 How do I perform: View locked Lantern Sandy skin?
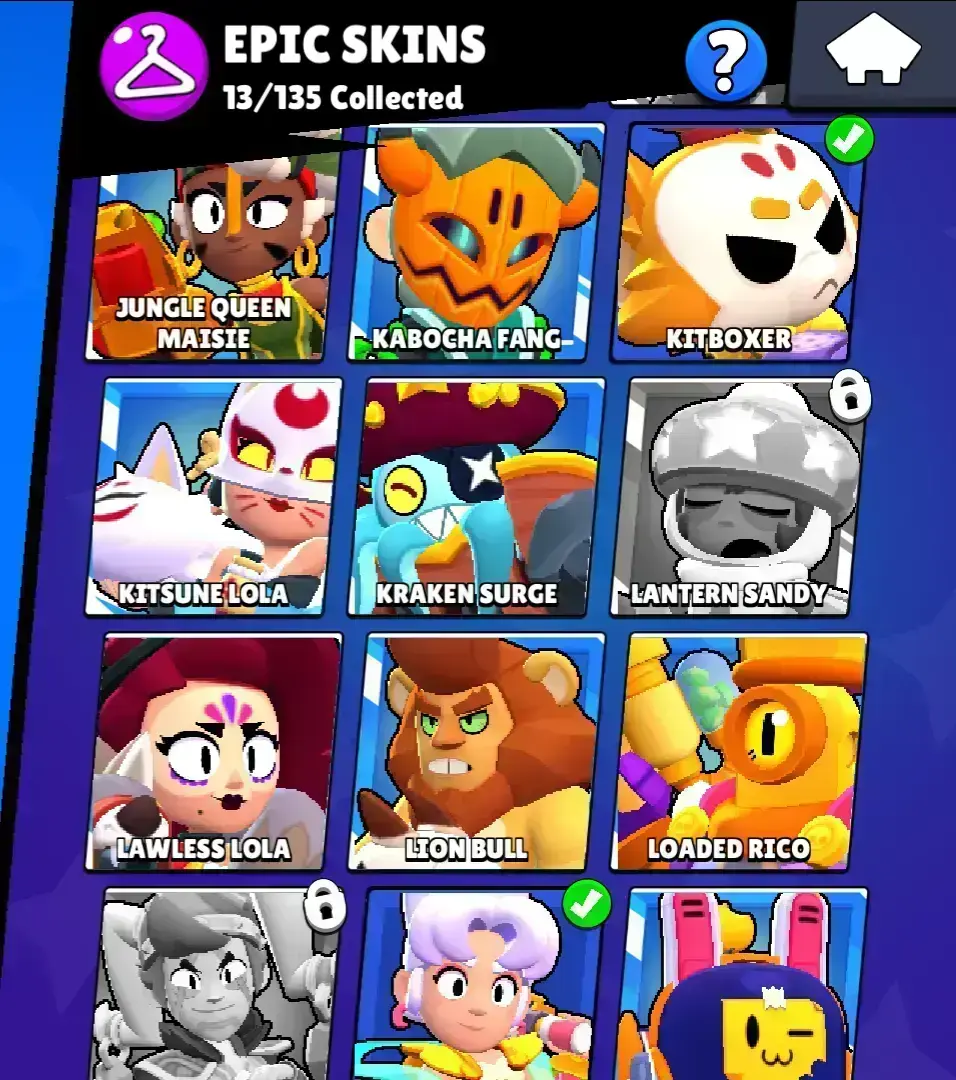[737, 497]
